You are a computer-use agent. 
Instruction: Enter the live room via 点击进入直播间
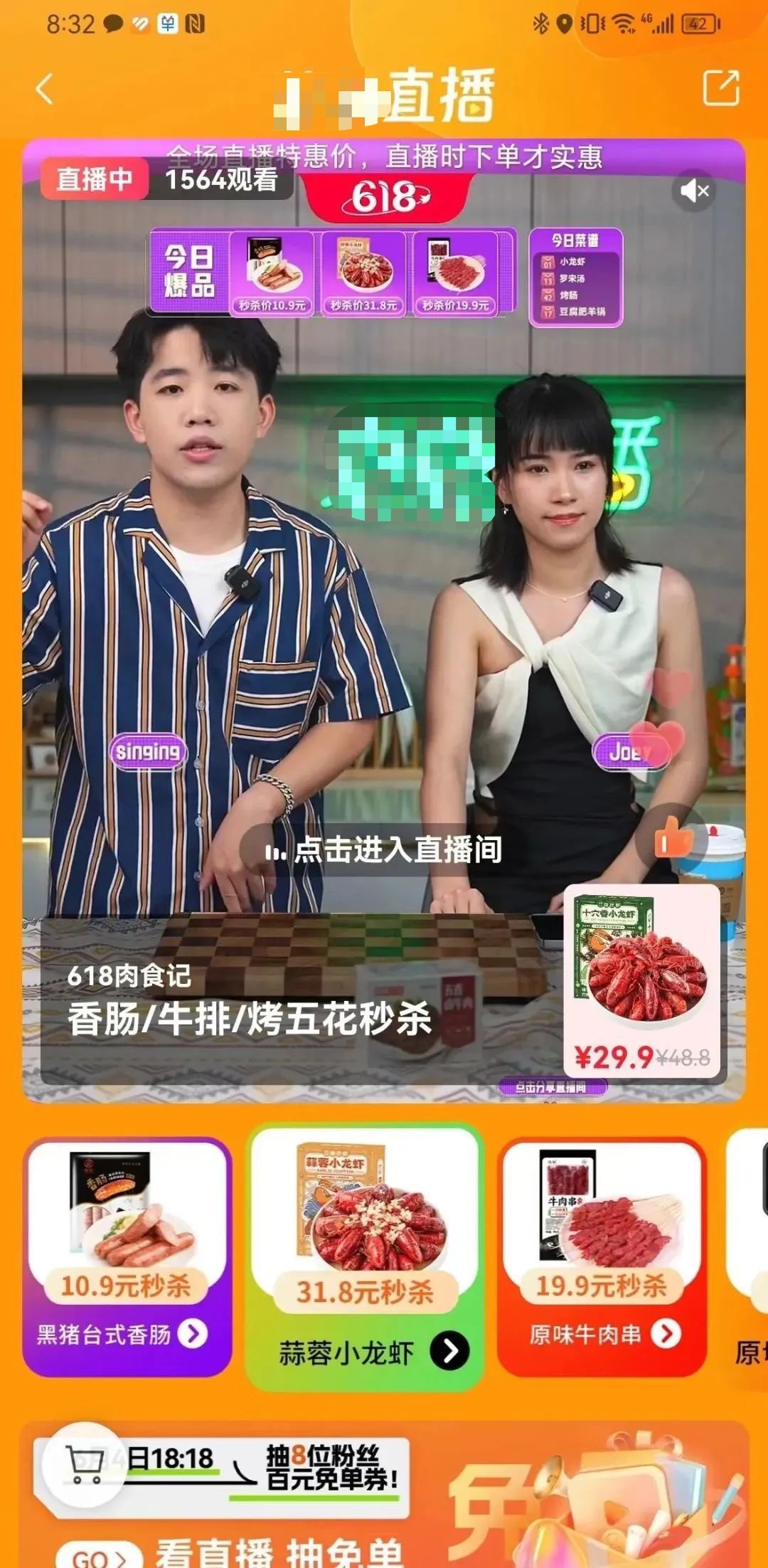point(385,850)
